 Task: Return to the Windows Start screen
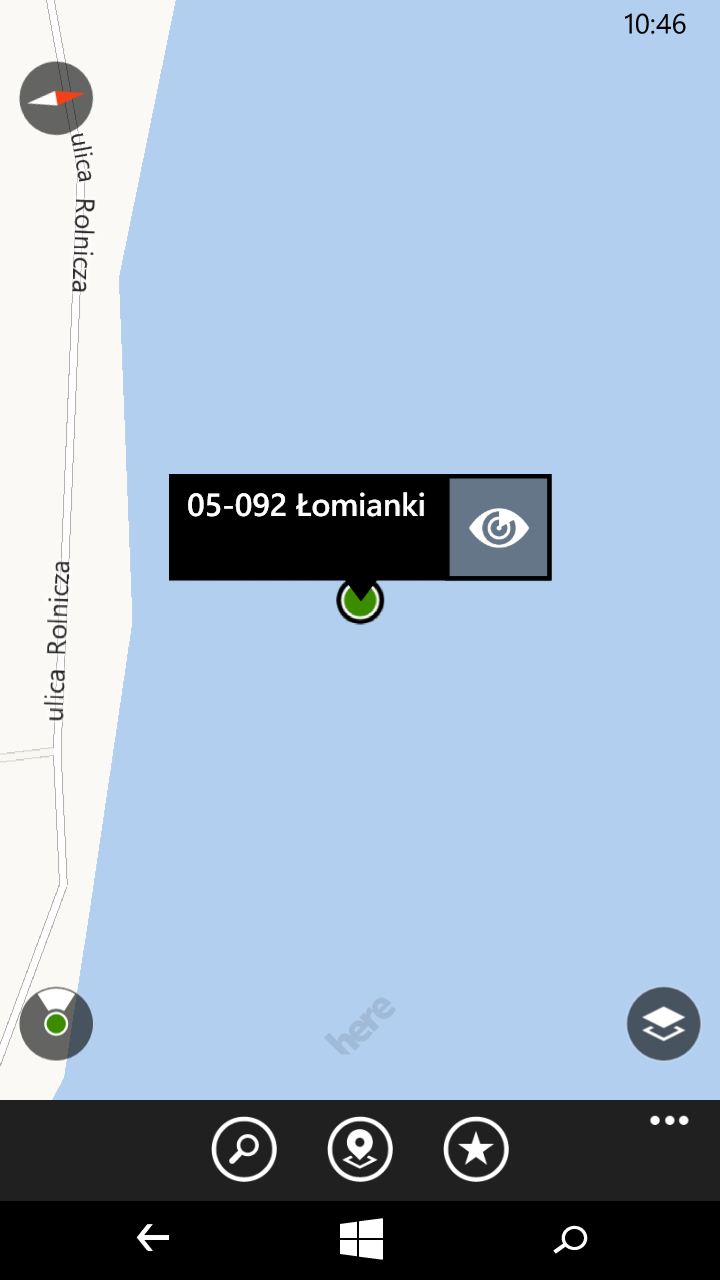pyautogui.click(x=361, y=1240)
